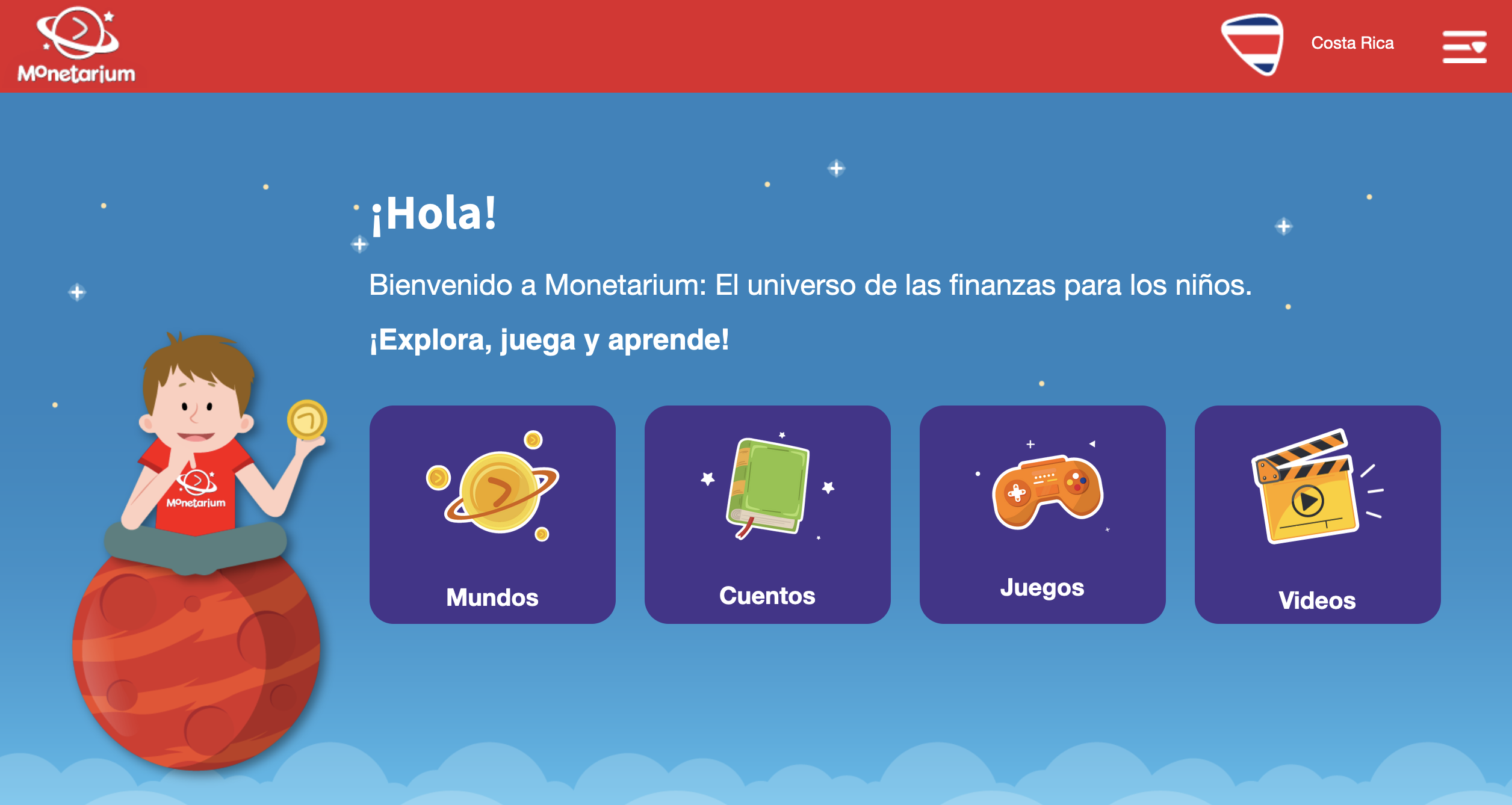
Task: Open the Costa Rica country selector
Action: click(1351, 43)
